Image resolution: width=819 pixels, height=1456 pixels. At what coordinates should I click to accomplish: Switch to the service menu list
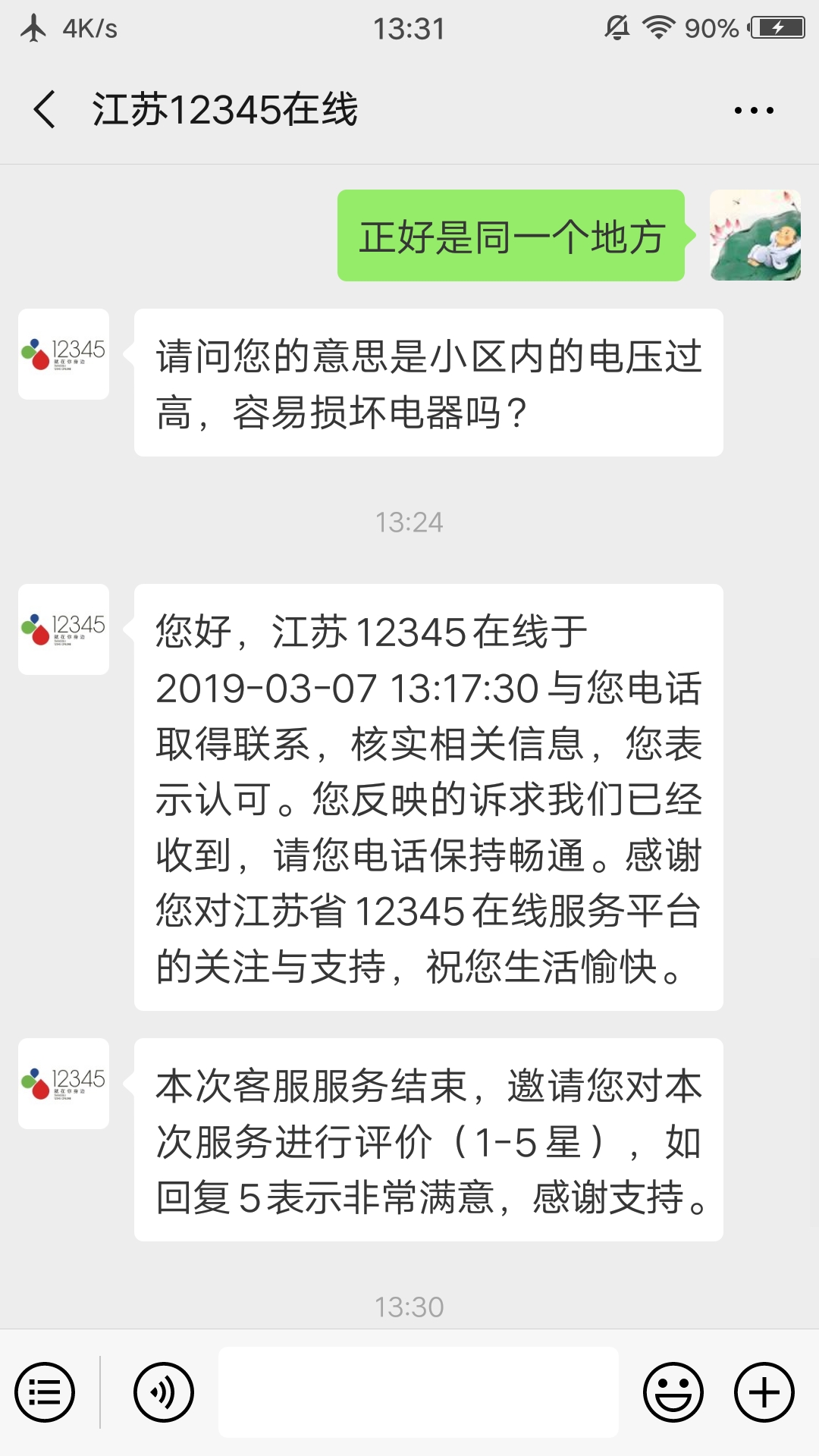(x=45, y=1392)
